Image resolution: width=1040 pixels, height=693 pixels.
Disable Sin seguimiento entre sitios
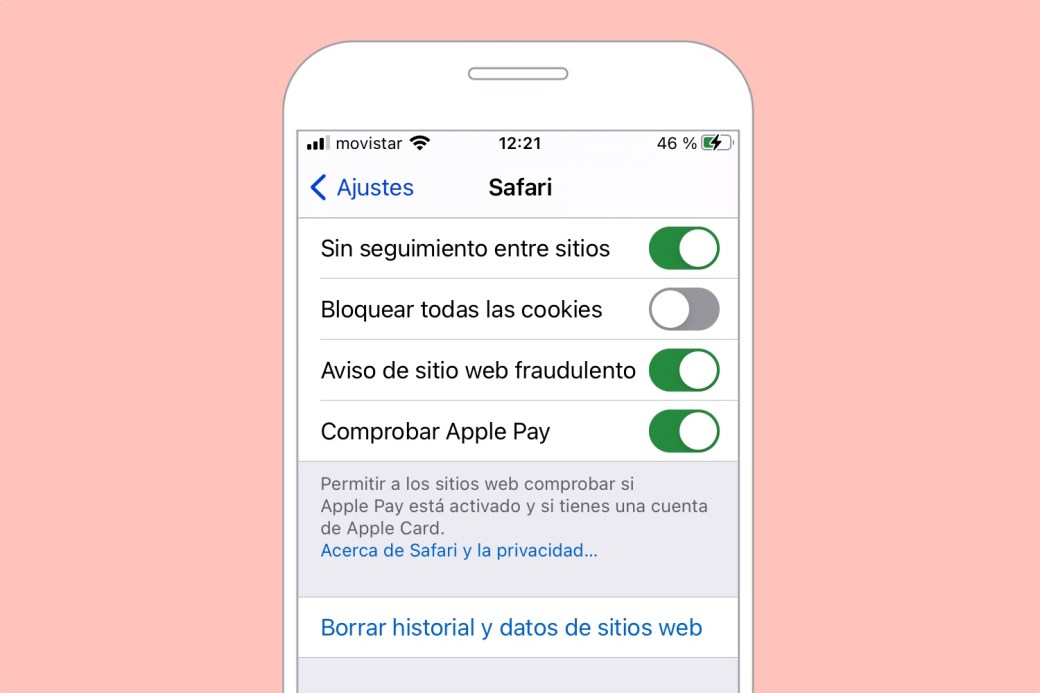pyautogui.click(x=684, y=248)
